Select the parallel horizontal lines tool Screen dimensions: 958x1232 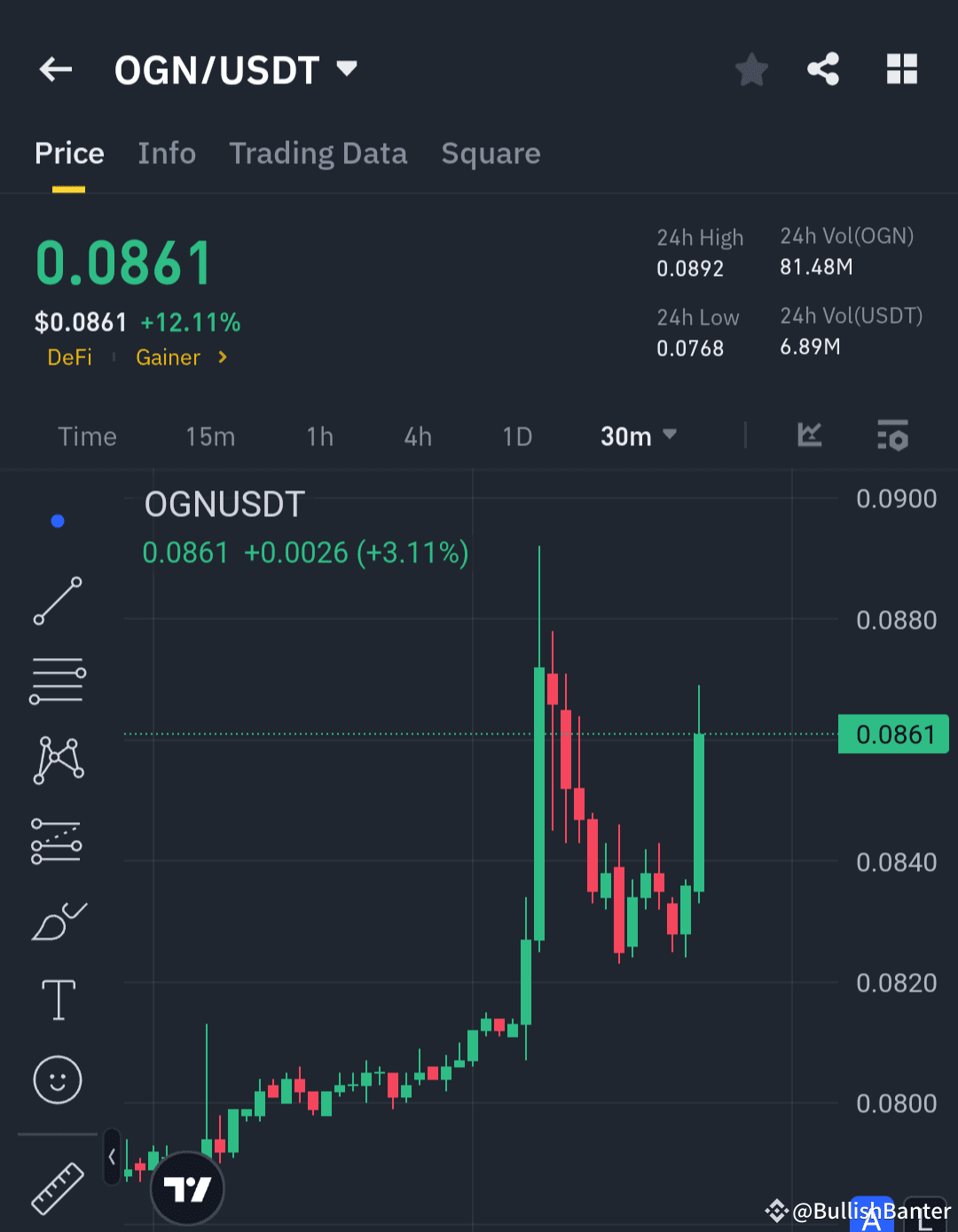(x=57, y=680)
